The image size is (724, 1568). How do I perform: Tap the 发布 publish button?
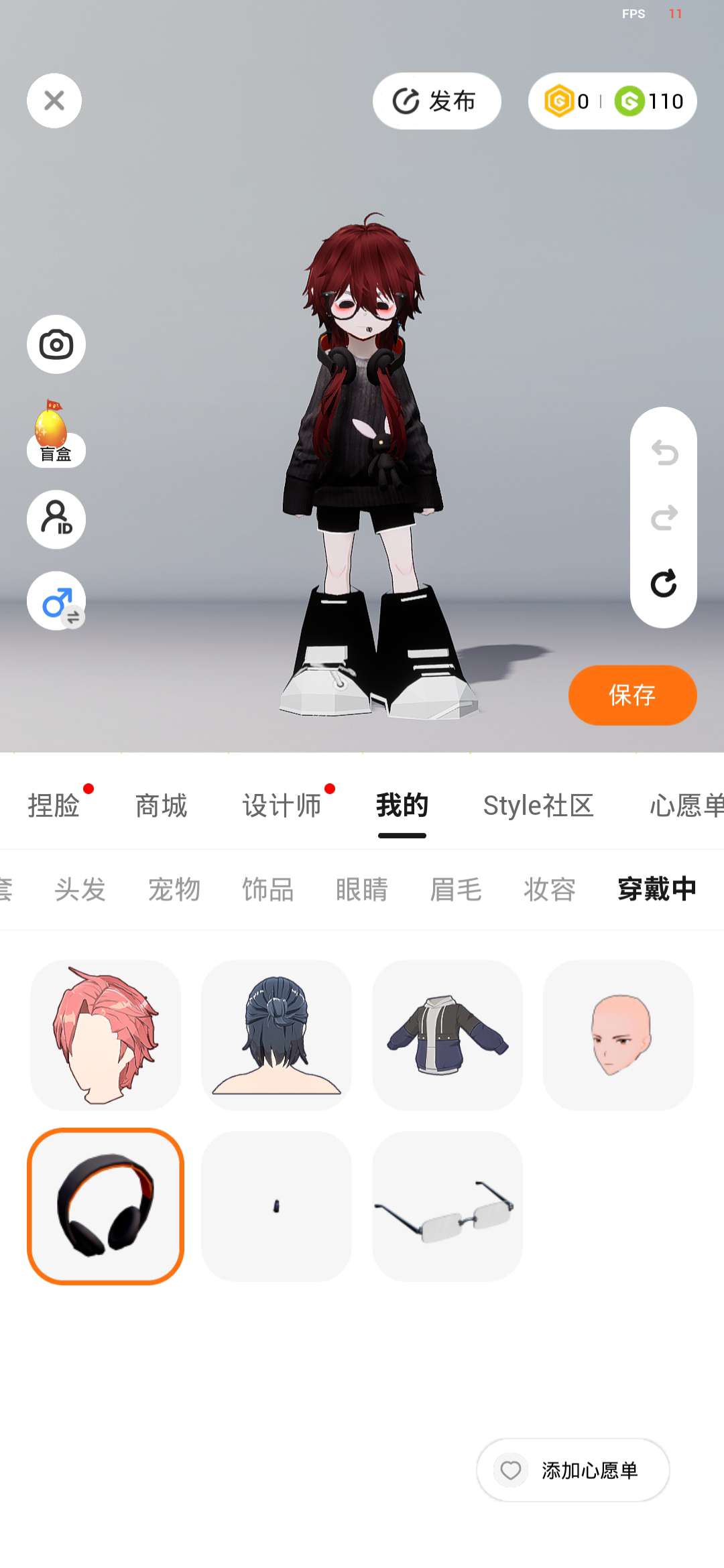[436, 101]
